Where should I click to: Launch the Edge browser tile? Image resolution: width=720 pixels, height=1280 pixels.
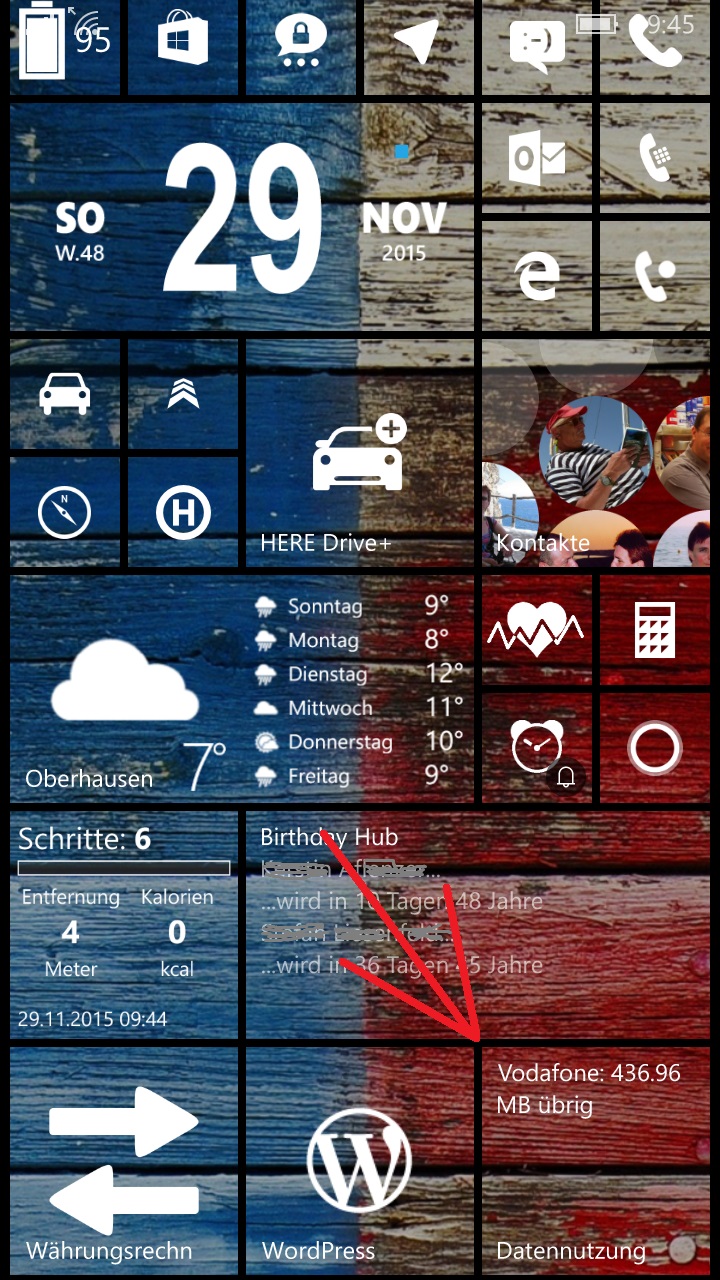point(537,275)
